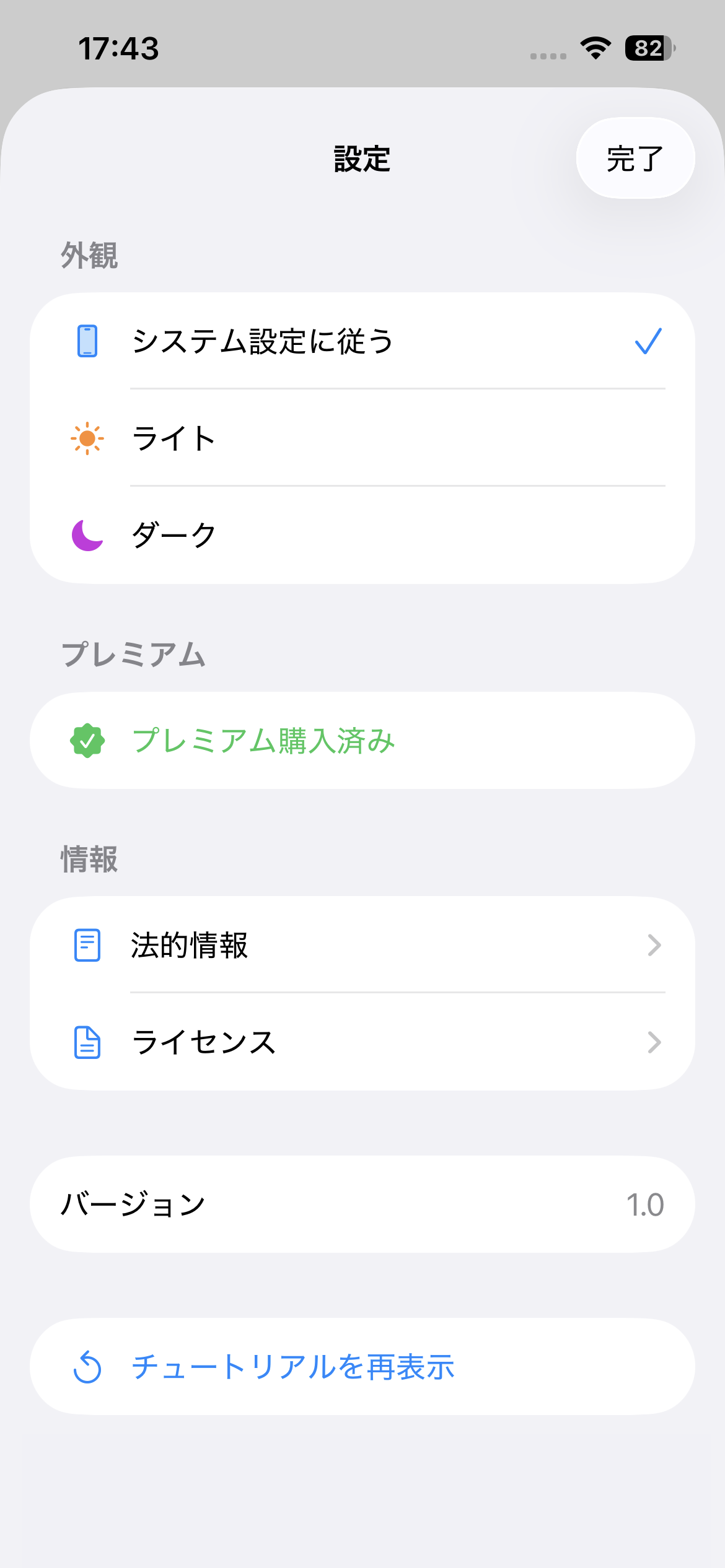Image resolution: width=725 pixels, height=1568 pixels.
Task: Tap the smartphone icon beside システム設定に従う
Action: tap(87, 341)
